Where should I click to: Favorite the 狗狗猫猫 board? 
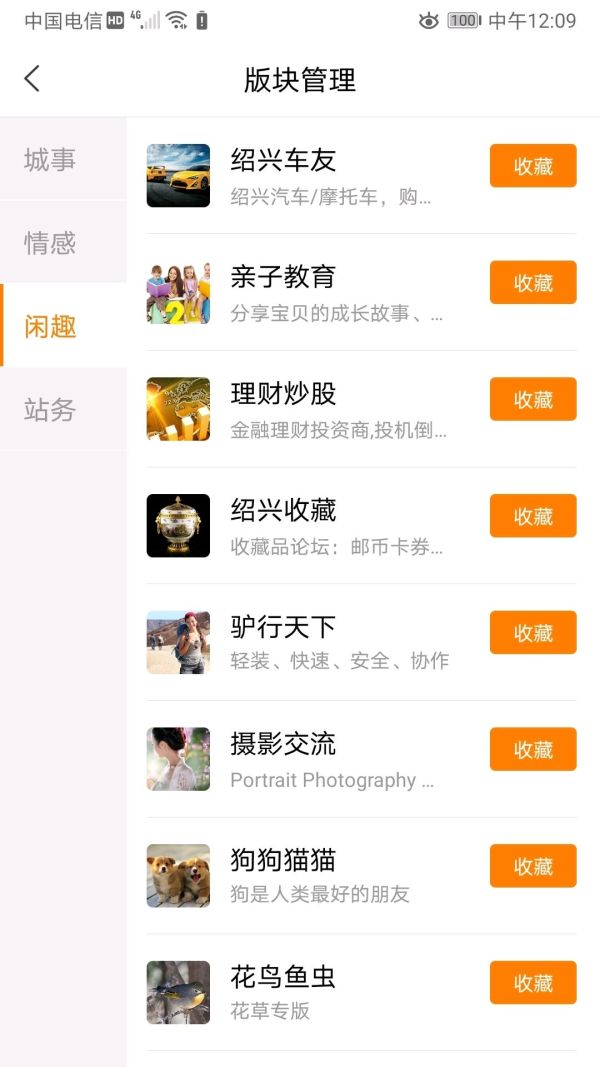click(533, 866)
